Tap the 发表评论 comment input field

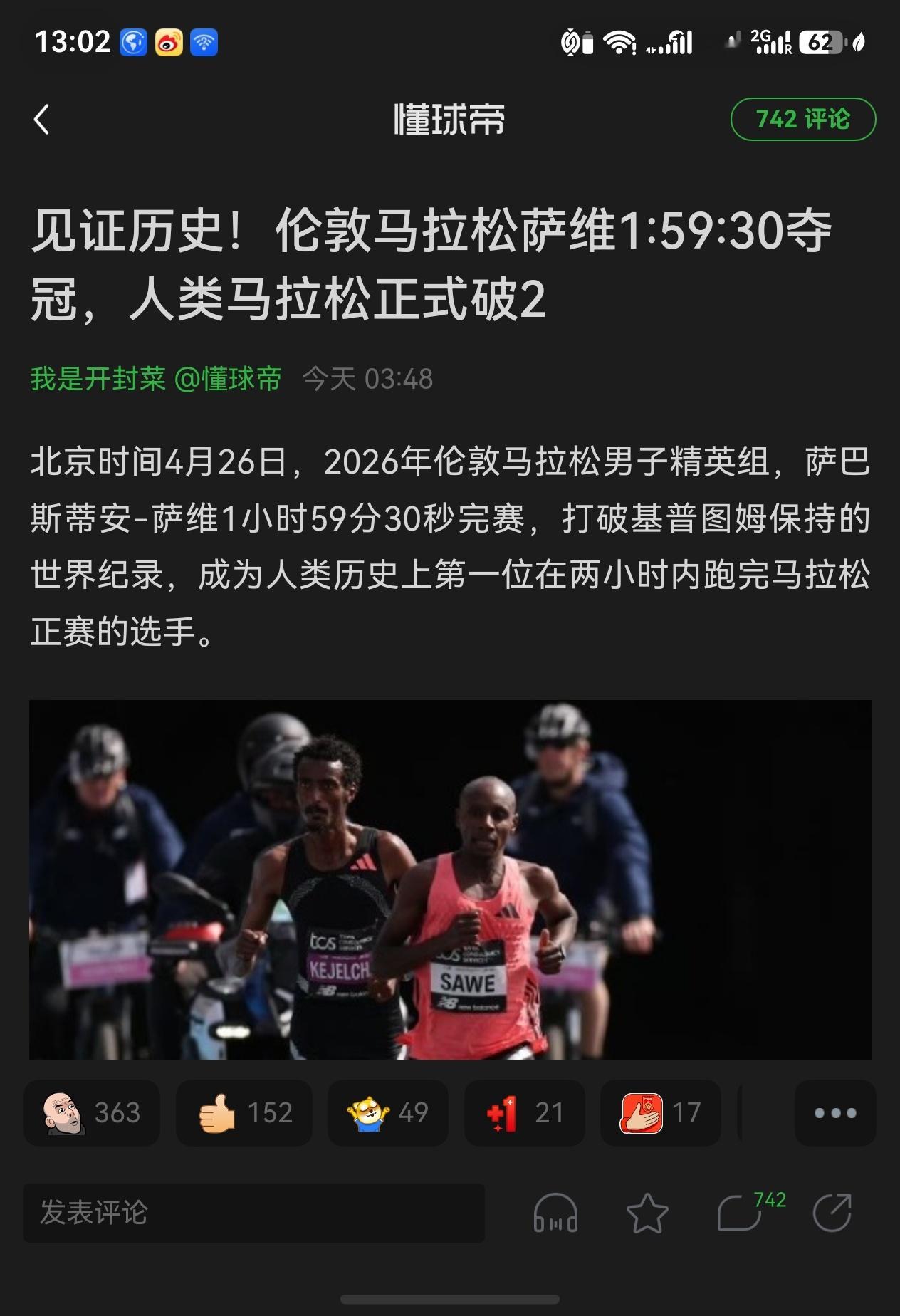tap(214, 1212)
